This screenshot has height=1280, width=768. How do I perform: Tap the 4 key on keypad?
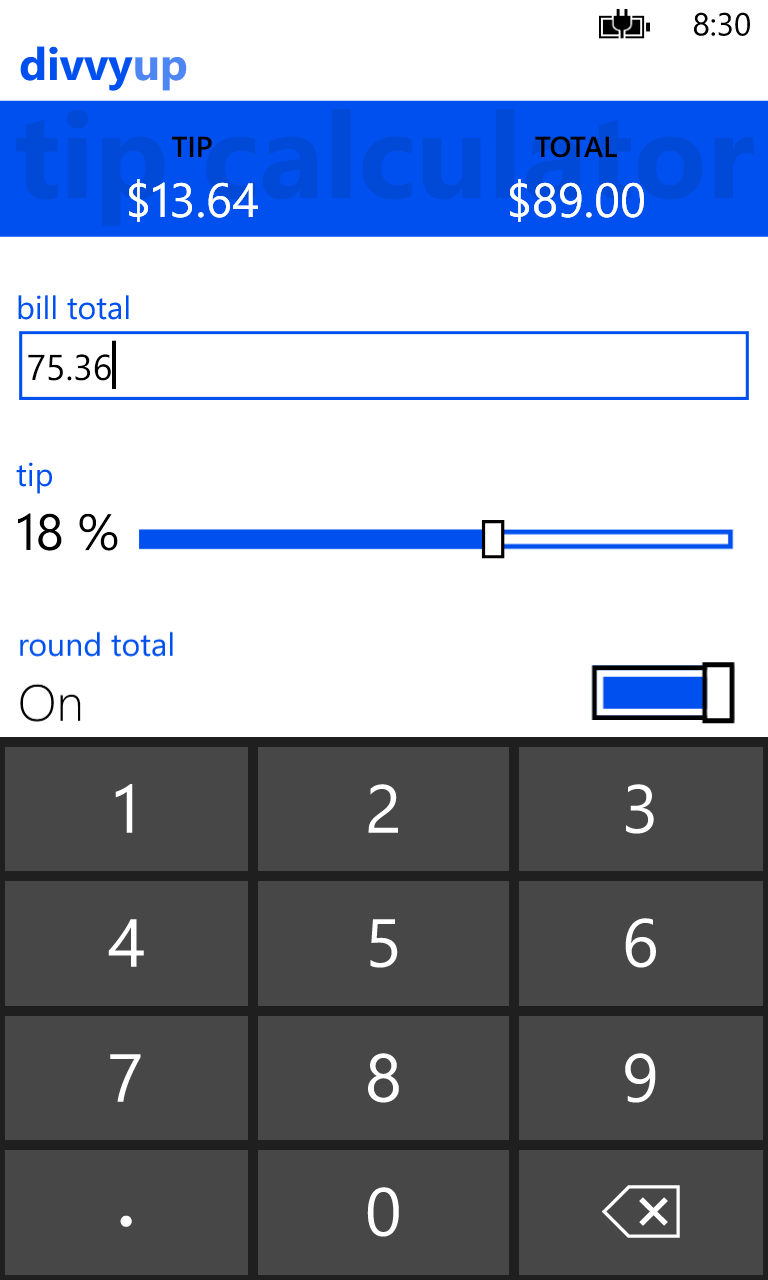[x=126, y=943]
